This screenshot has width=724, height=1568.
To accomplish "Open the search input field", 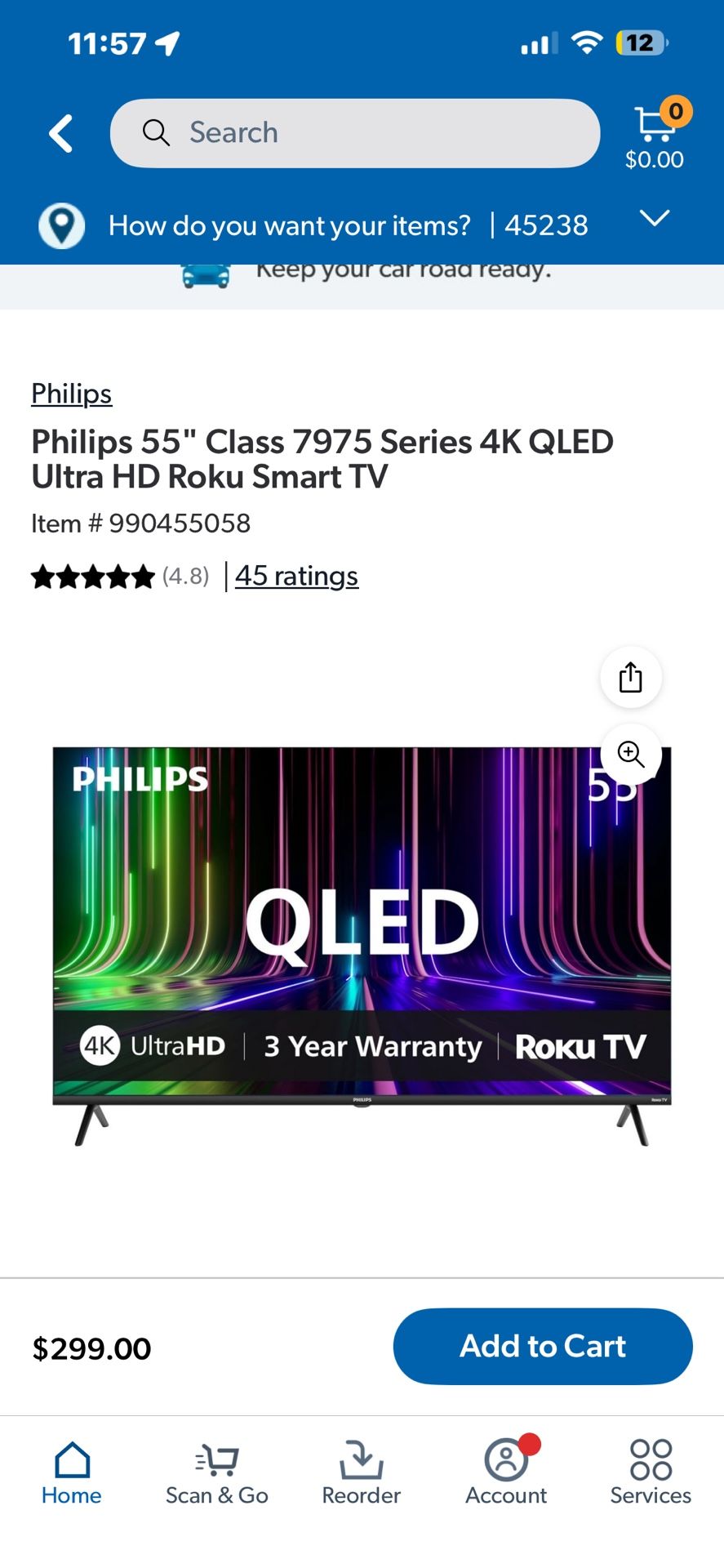I will coord(354,132).
